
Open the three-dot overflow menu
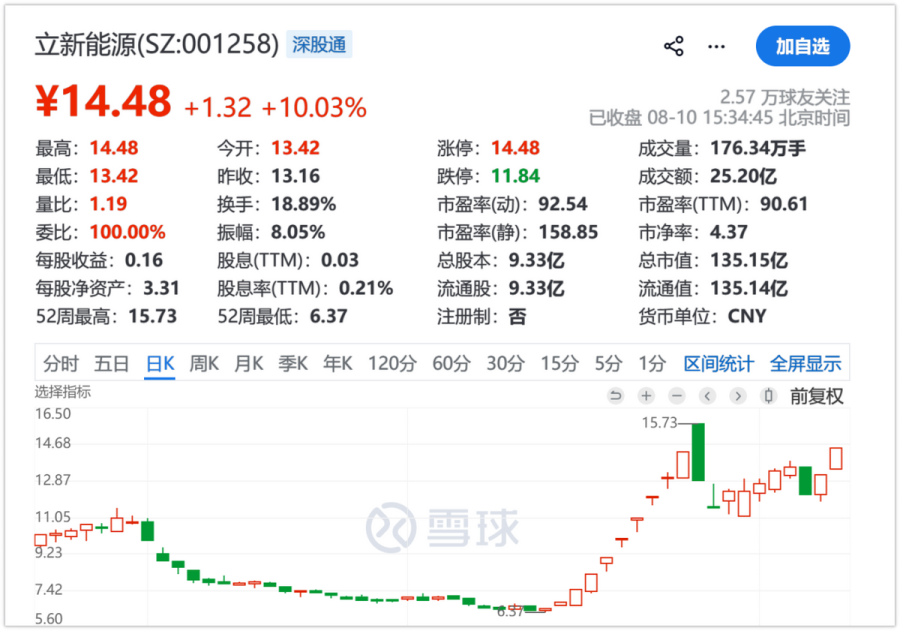(716, 47)
